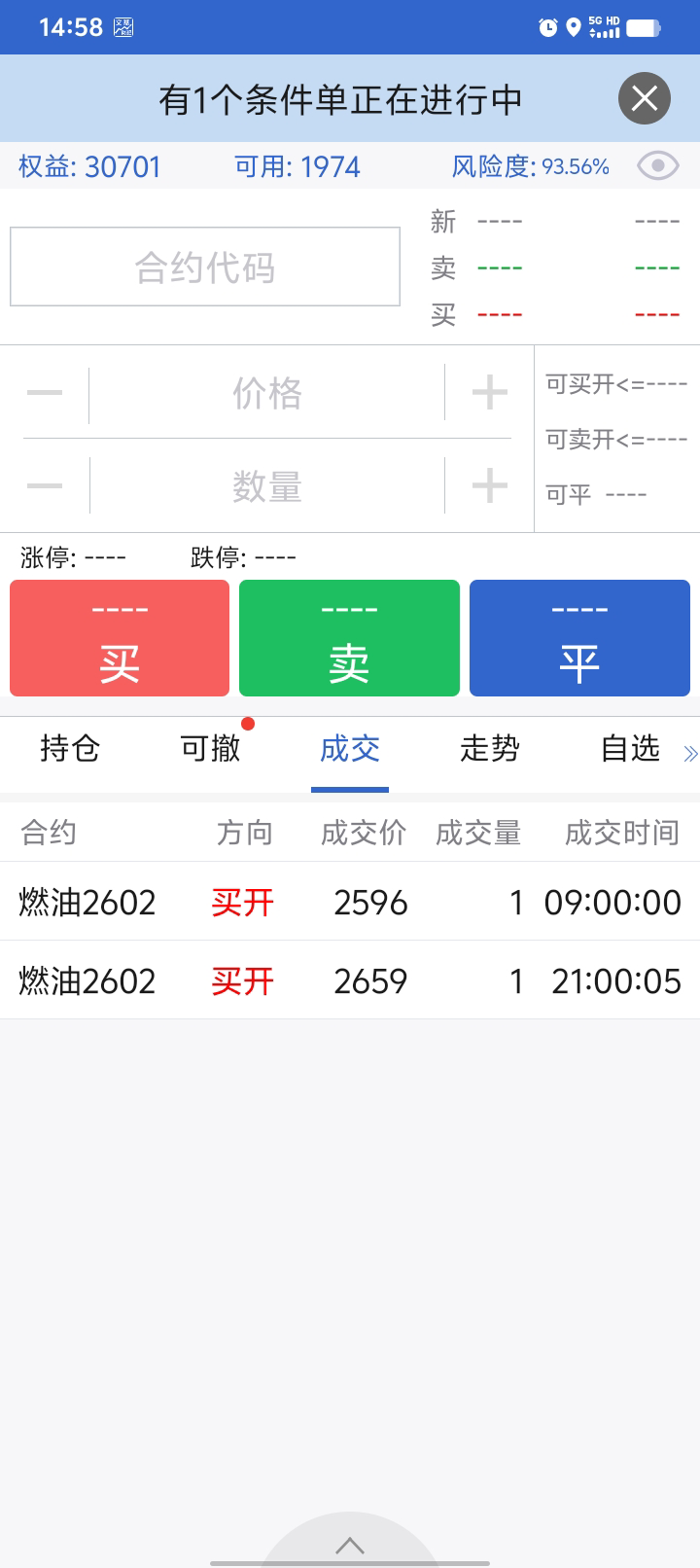Open 燃油2602 trade filled at 2596
The height and width of the screenshot is (1568, 700).
(x=350, y=903)
